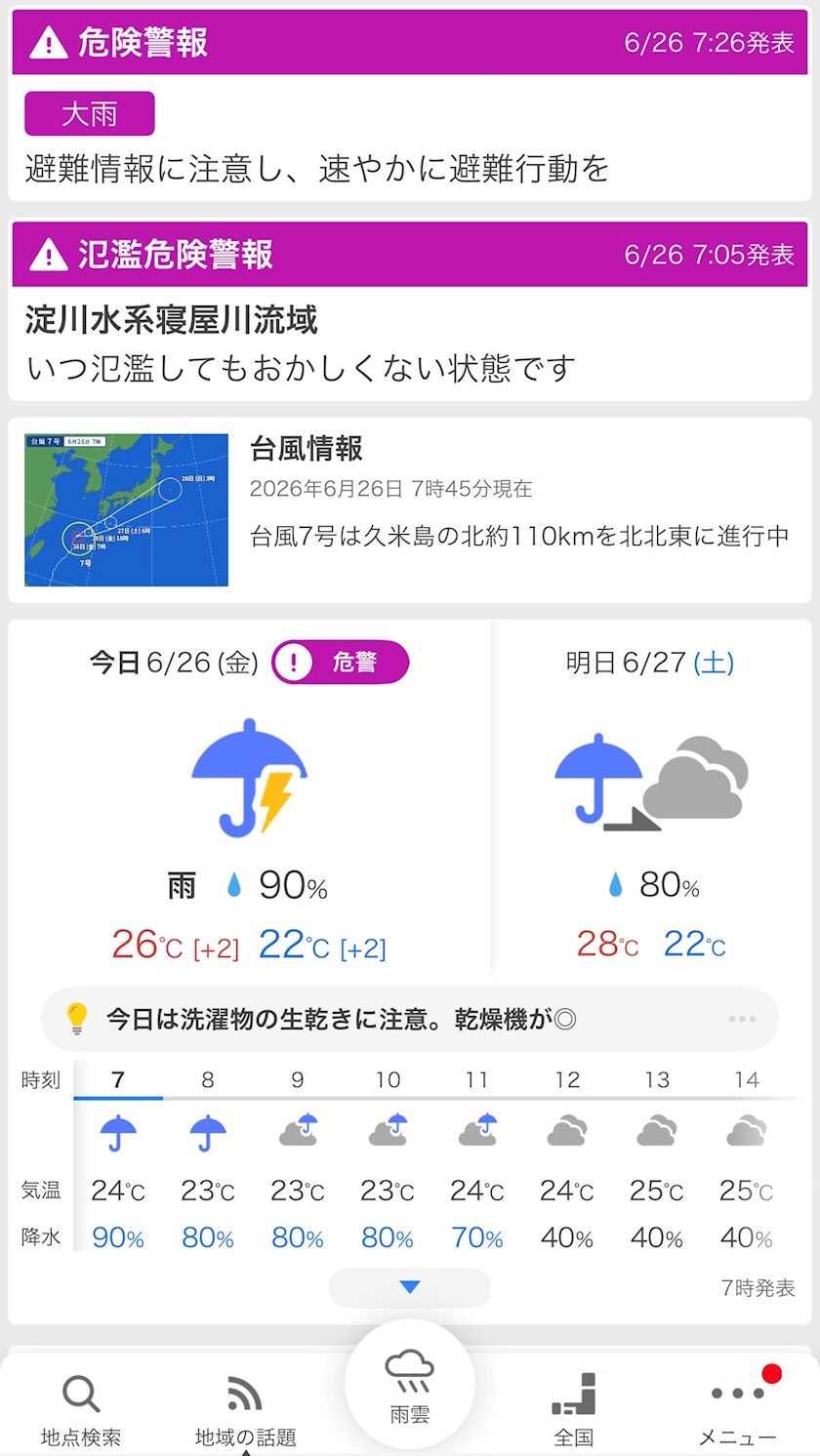820x1456 pixels.
Task: Open the 雨雲 rain radar button
Action: tap(410, 1385)
